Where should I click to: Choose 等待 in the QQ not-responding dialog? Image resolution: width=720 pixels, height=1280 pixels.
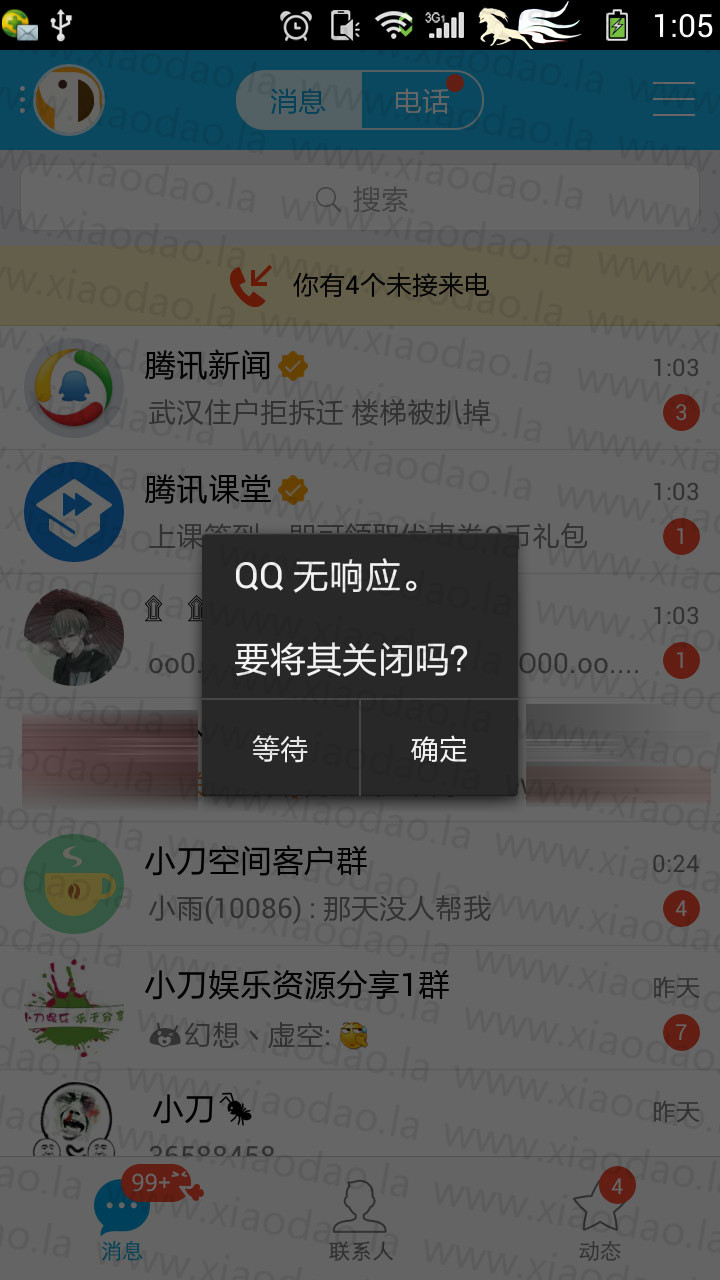pyautogui.click(x=280, y=748)
